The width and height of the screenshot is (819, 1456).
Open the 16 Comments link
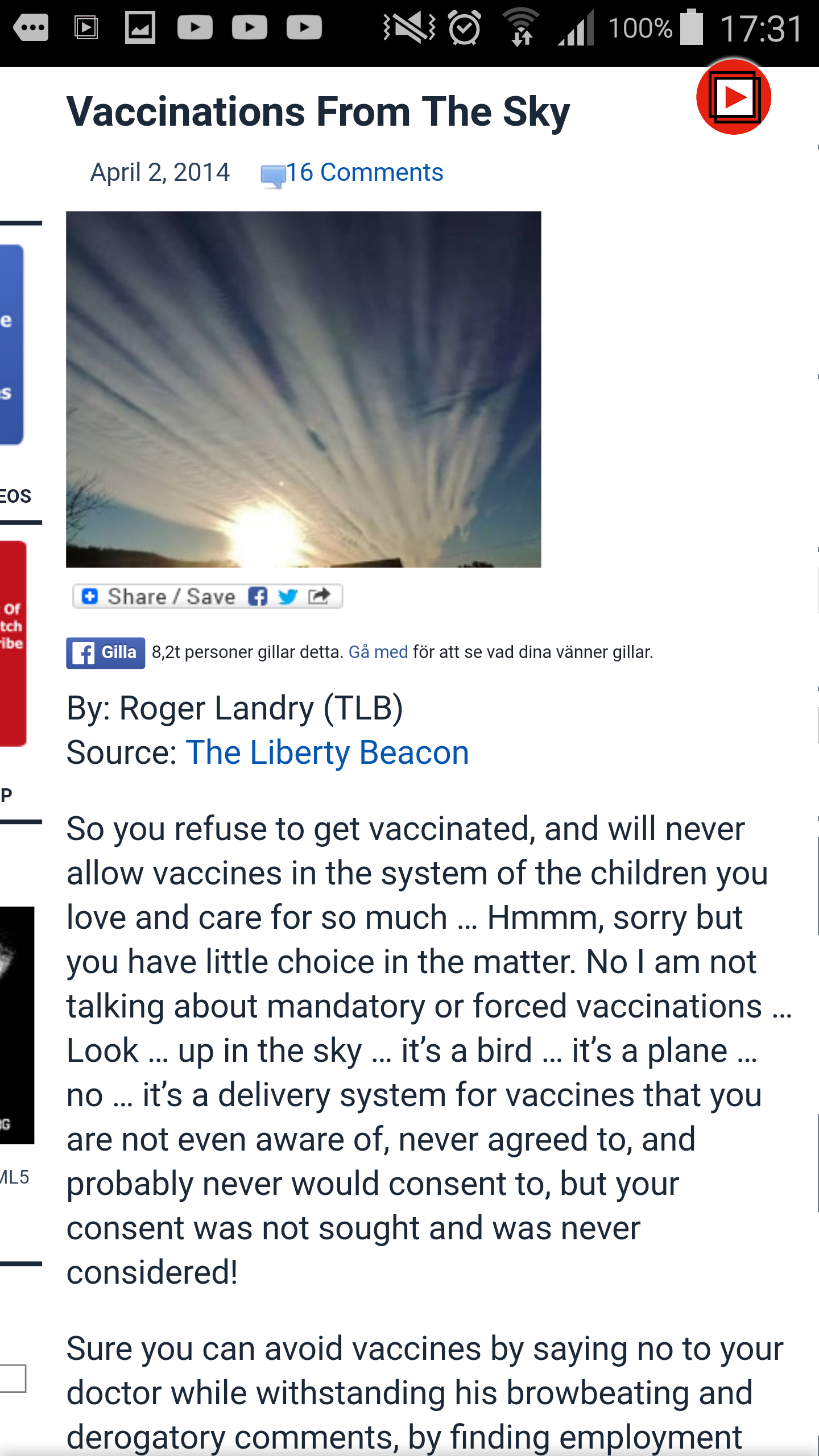363,172
